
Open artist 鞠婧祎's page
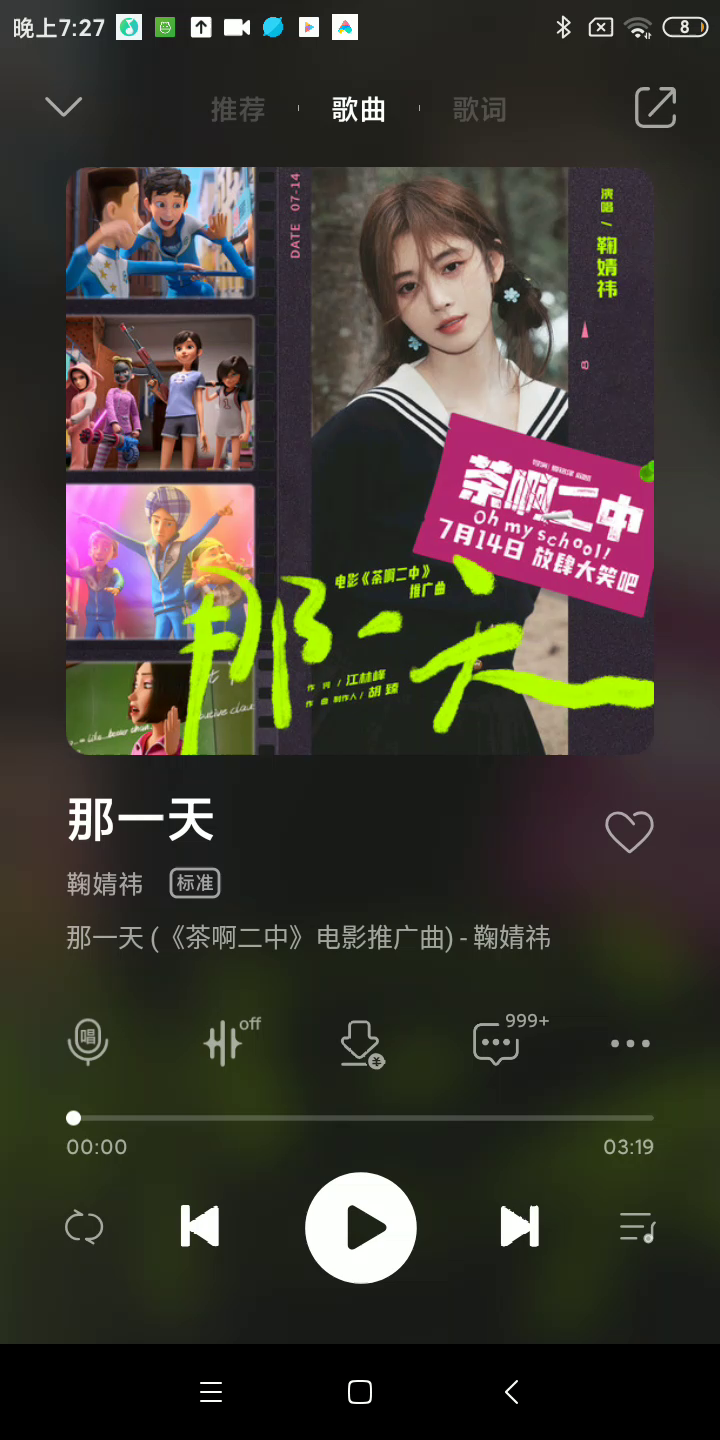coord(105,884)
